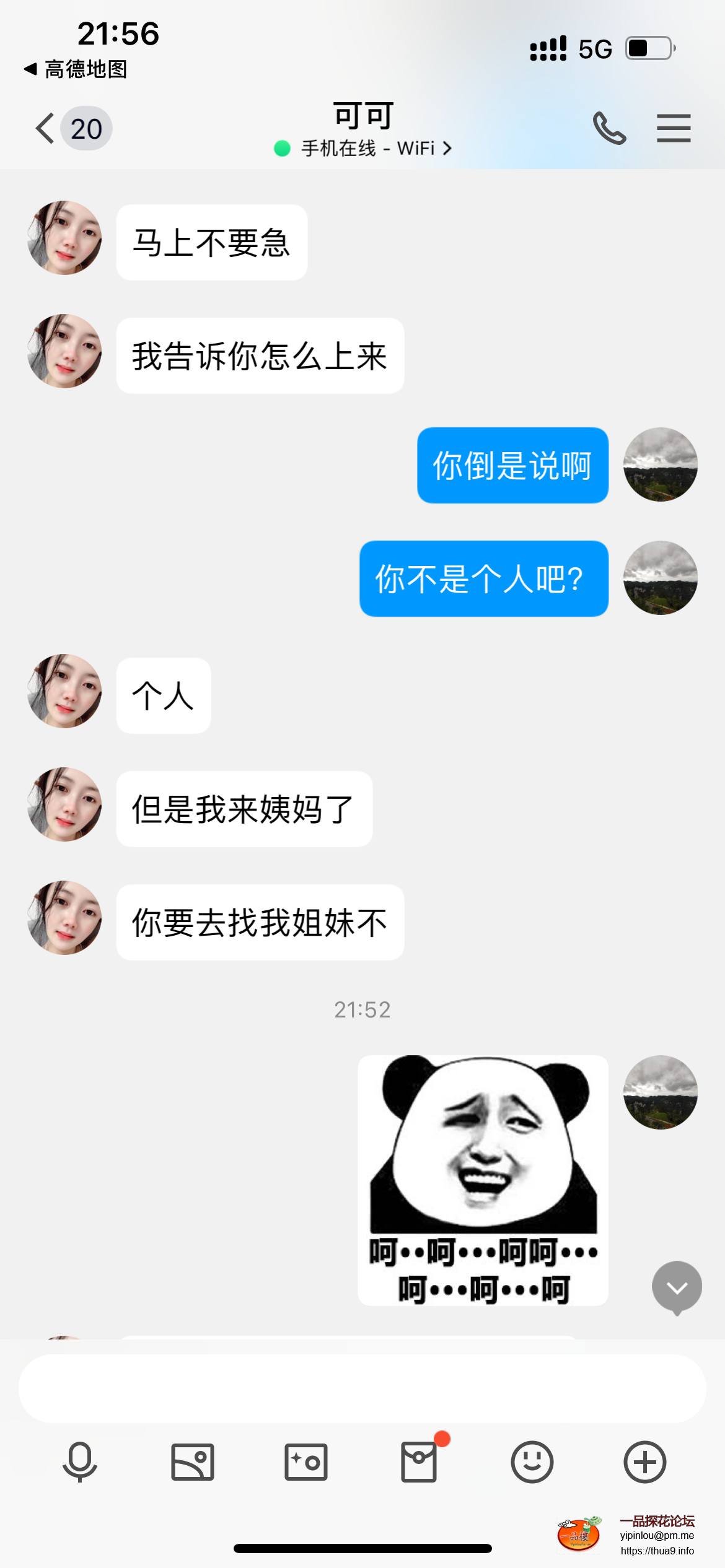
Task: Visit the thua9.info watermark link
Action: (x=656, y=1552)
